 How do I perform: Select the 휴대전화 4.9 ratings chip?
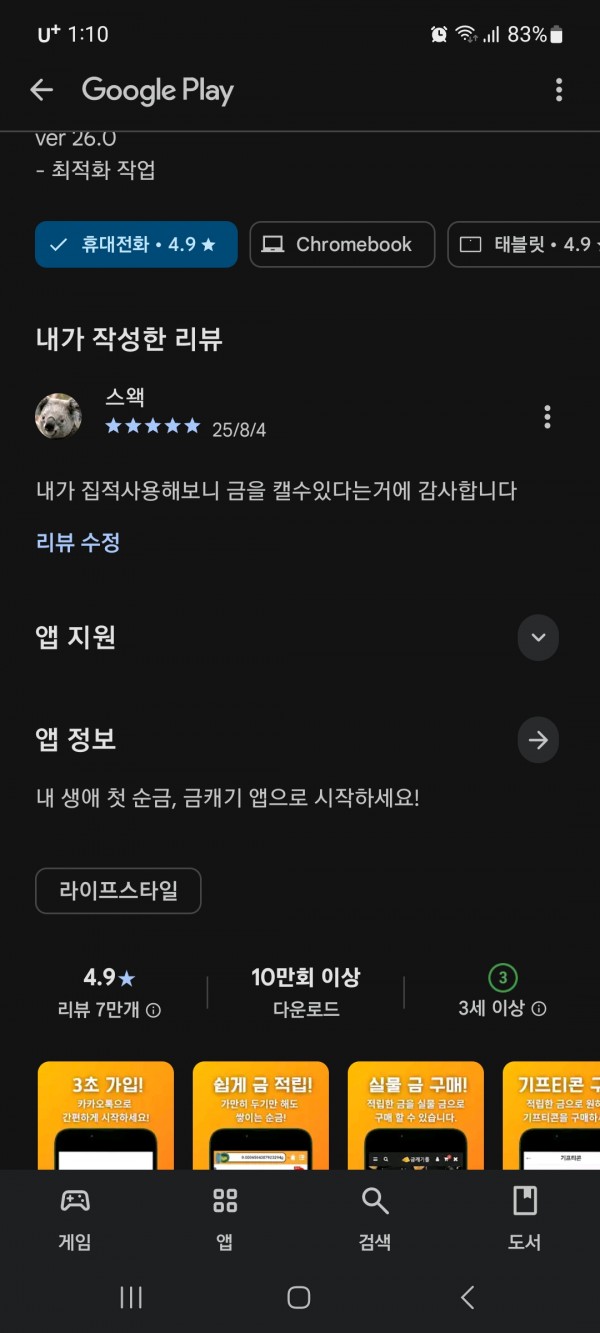136,244
